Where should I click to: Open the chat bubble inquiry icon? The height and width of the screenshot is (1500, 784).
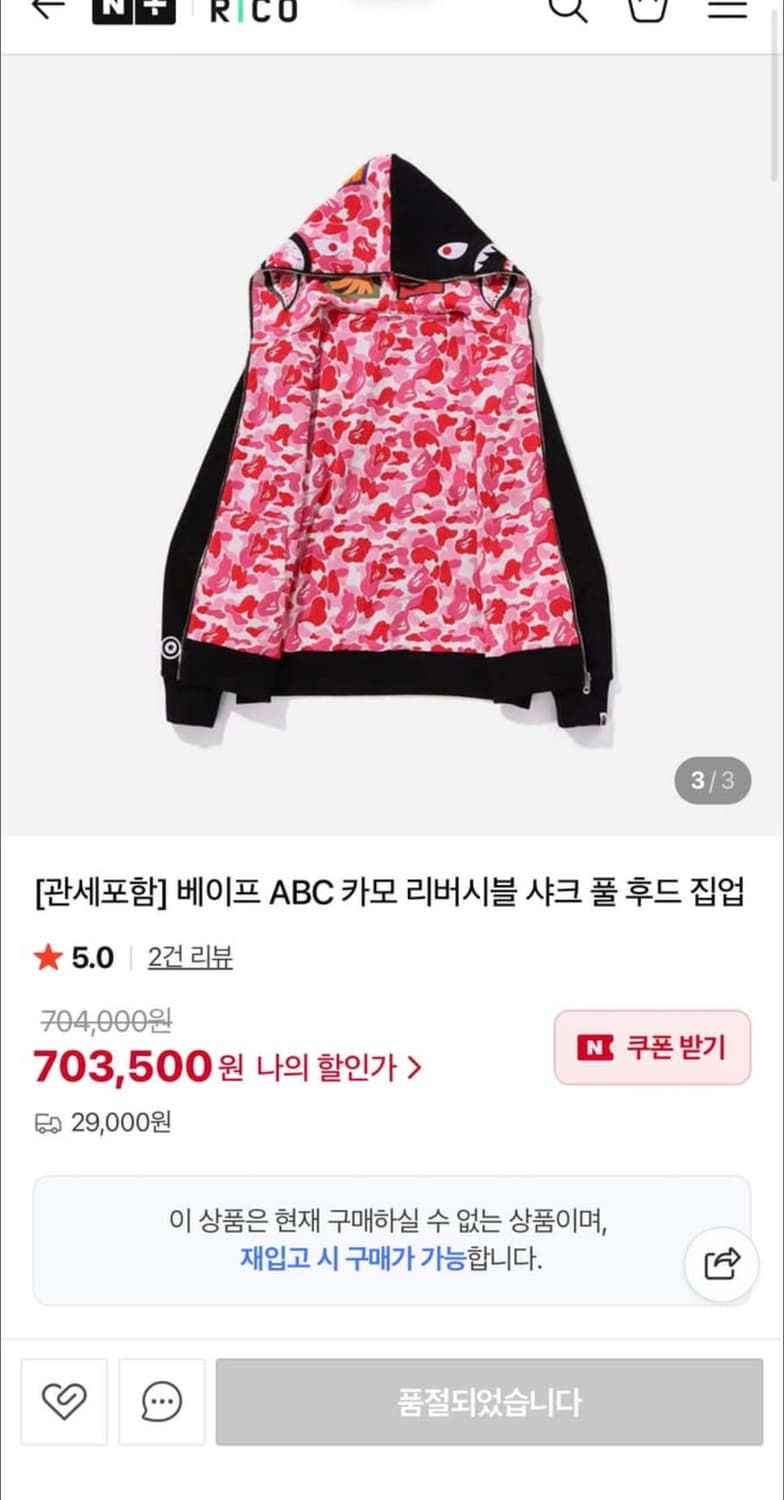tap(159, 1402)
